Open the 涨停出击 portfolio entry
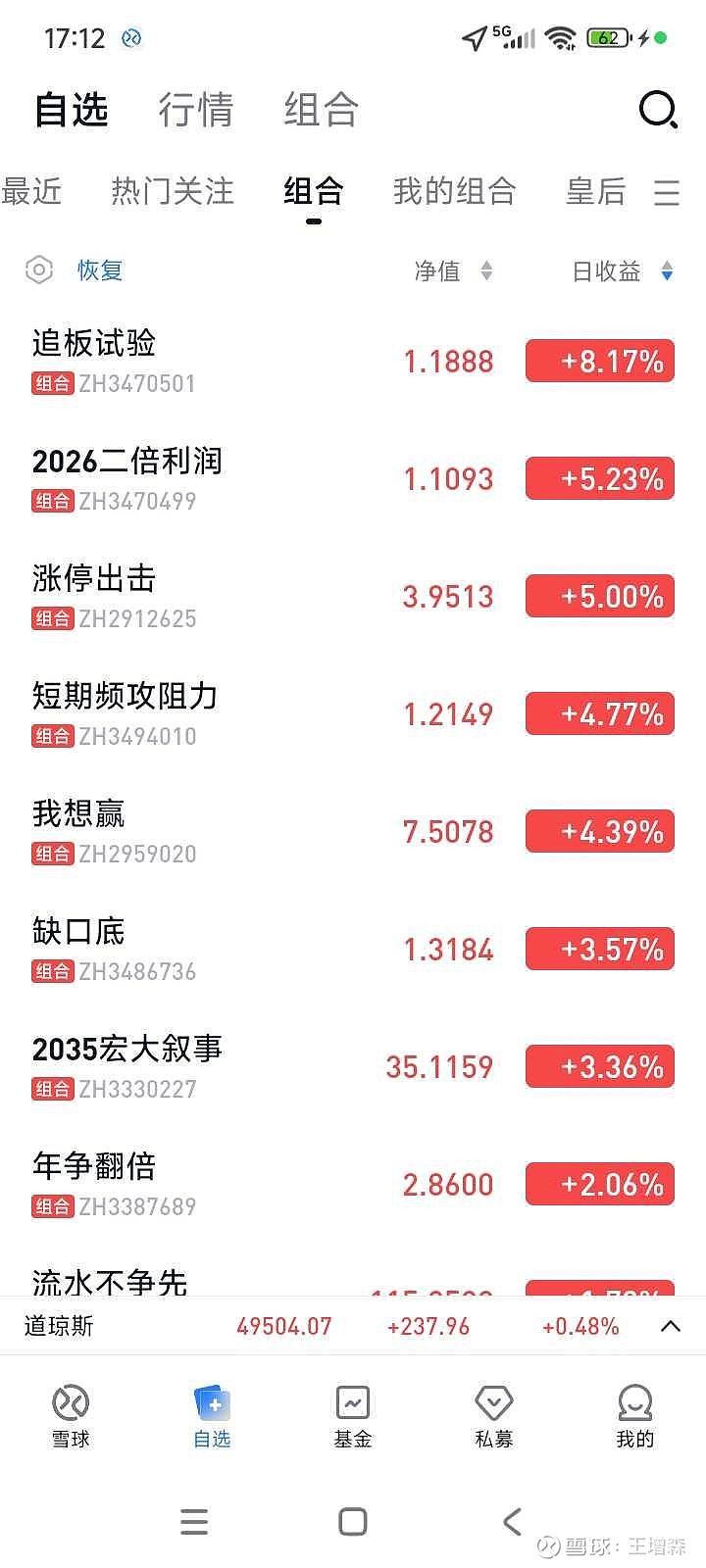The height and width of the screenshot is (1568, 706). tap(94, 580)
